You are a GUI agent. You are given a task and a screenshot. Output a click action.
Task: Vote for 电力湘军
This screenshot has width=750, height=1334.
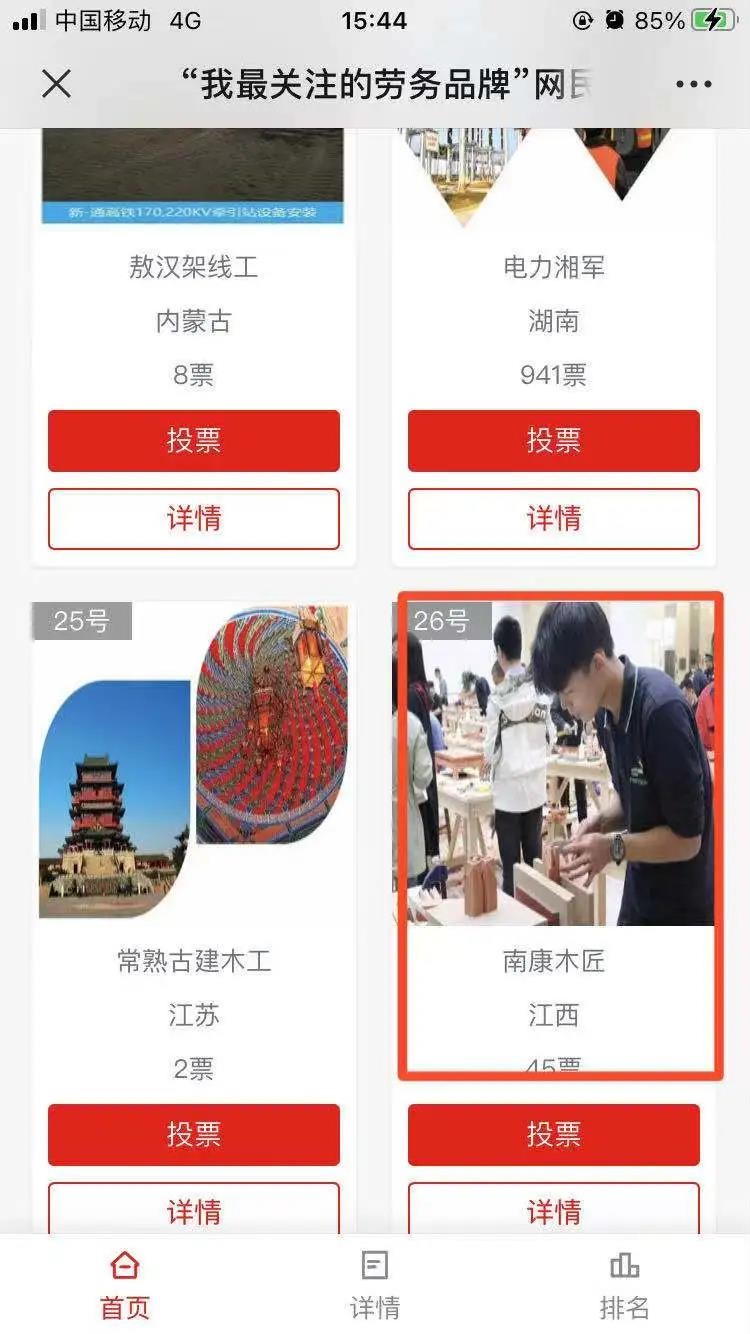coord(553,441)
